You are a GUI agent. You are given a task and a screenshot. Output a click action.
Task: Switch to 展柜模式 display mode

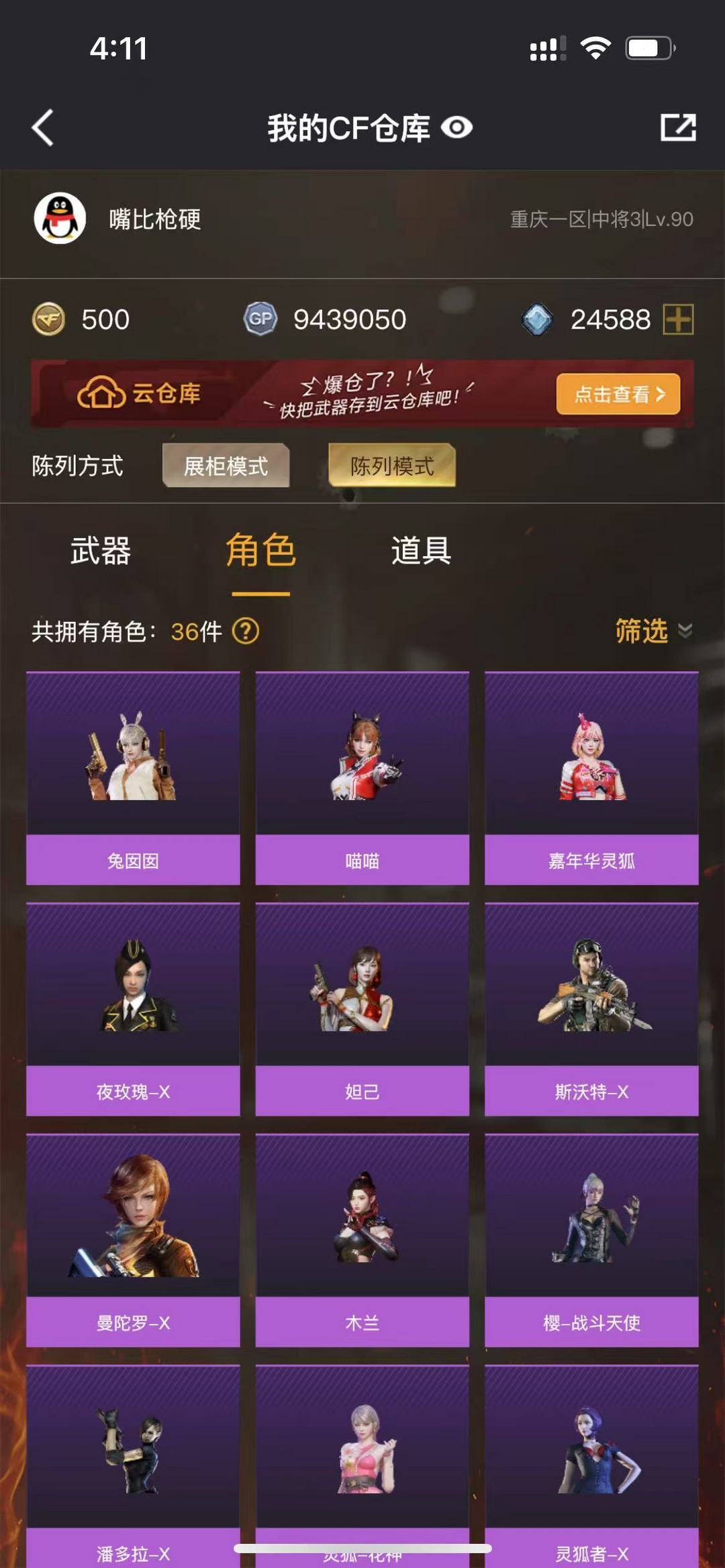226,466
